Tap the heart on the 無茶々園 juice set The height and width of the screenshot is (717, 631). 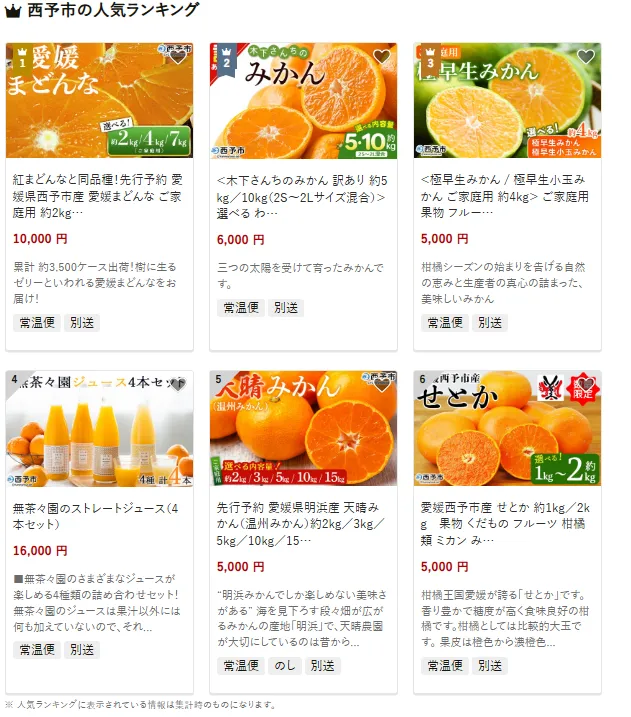point(178,385)
